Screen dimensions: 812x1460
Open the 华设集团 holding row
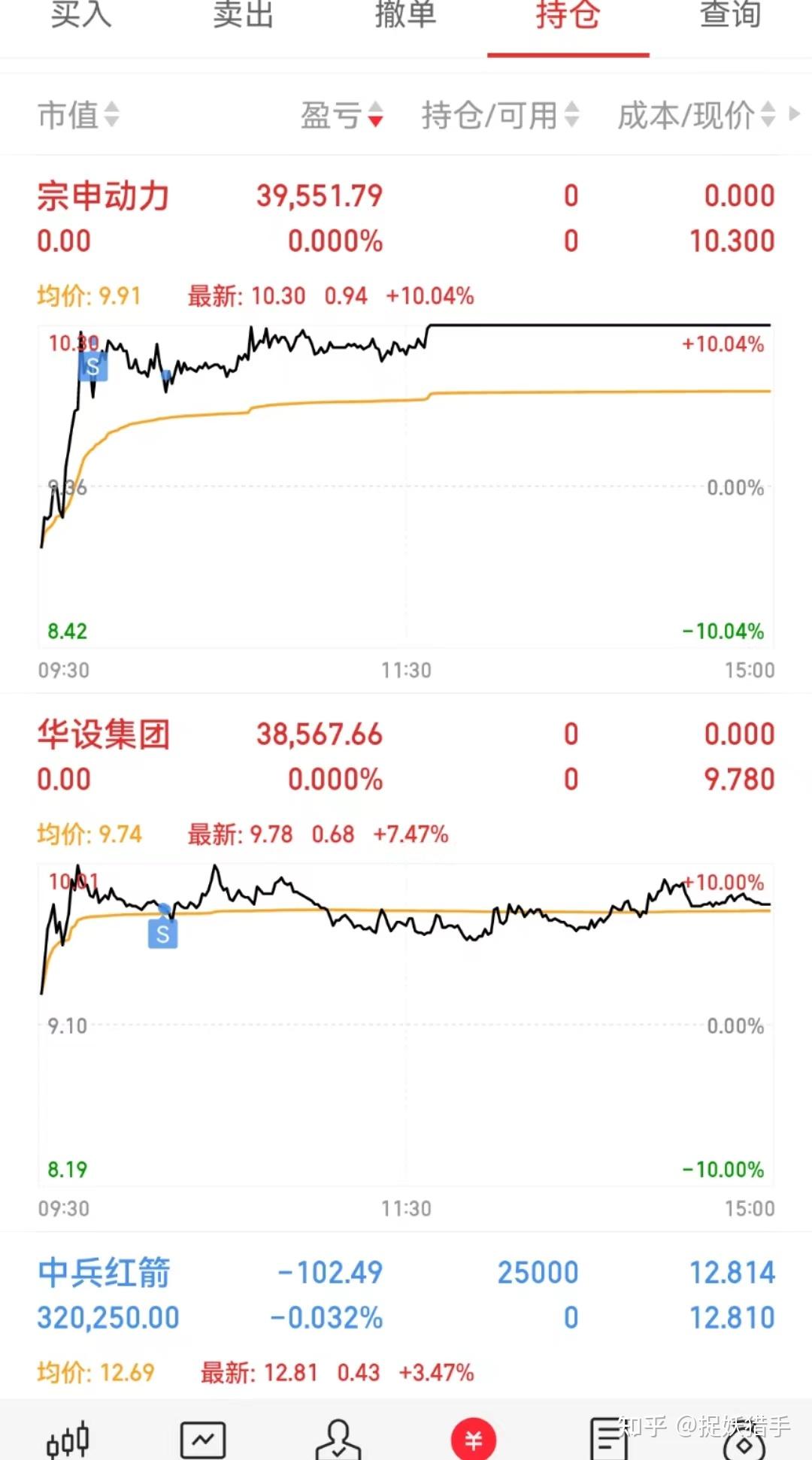[406, 756]
